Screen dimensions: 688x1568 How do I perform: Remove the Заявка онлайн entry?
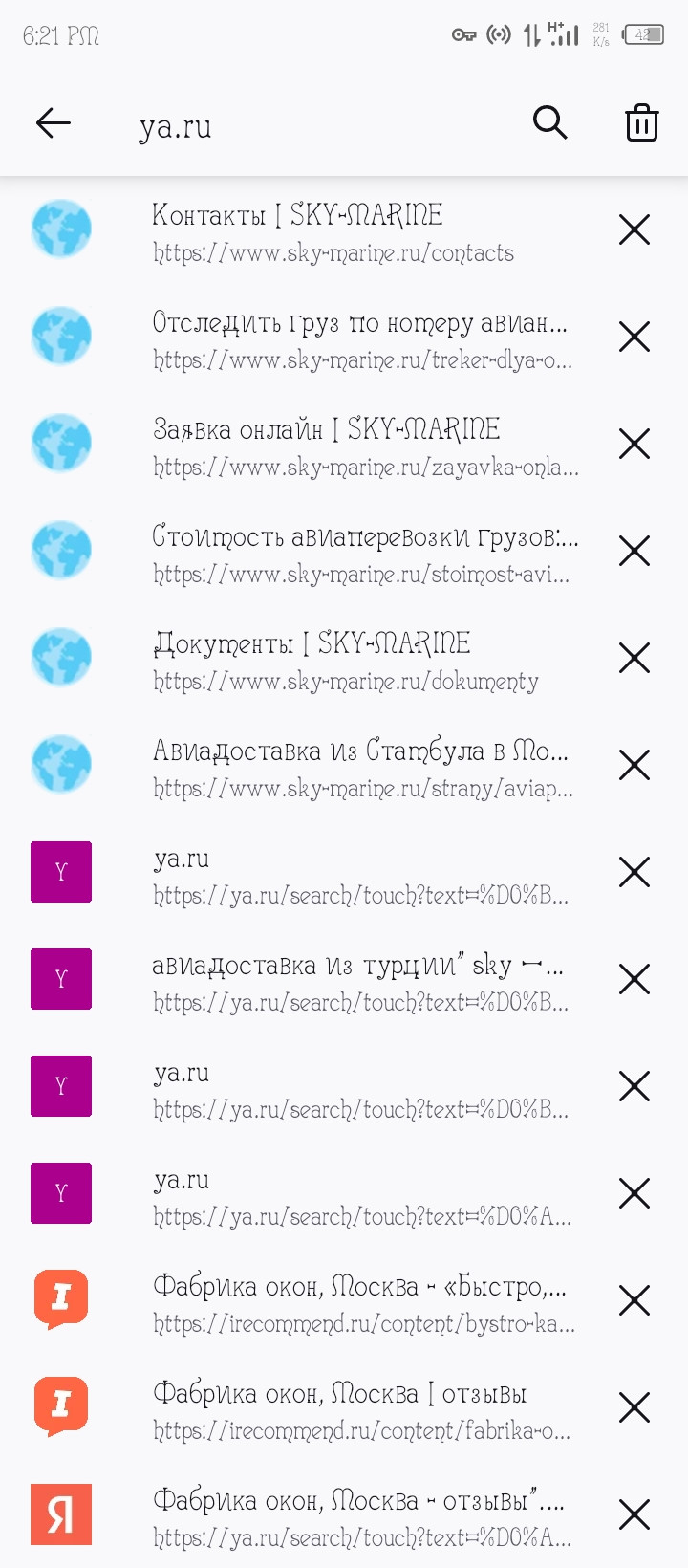coord(634,445)
